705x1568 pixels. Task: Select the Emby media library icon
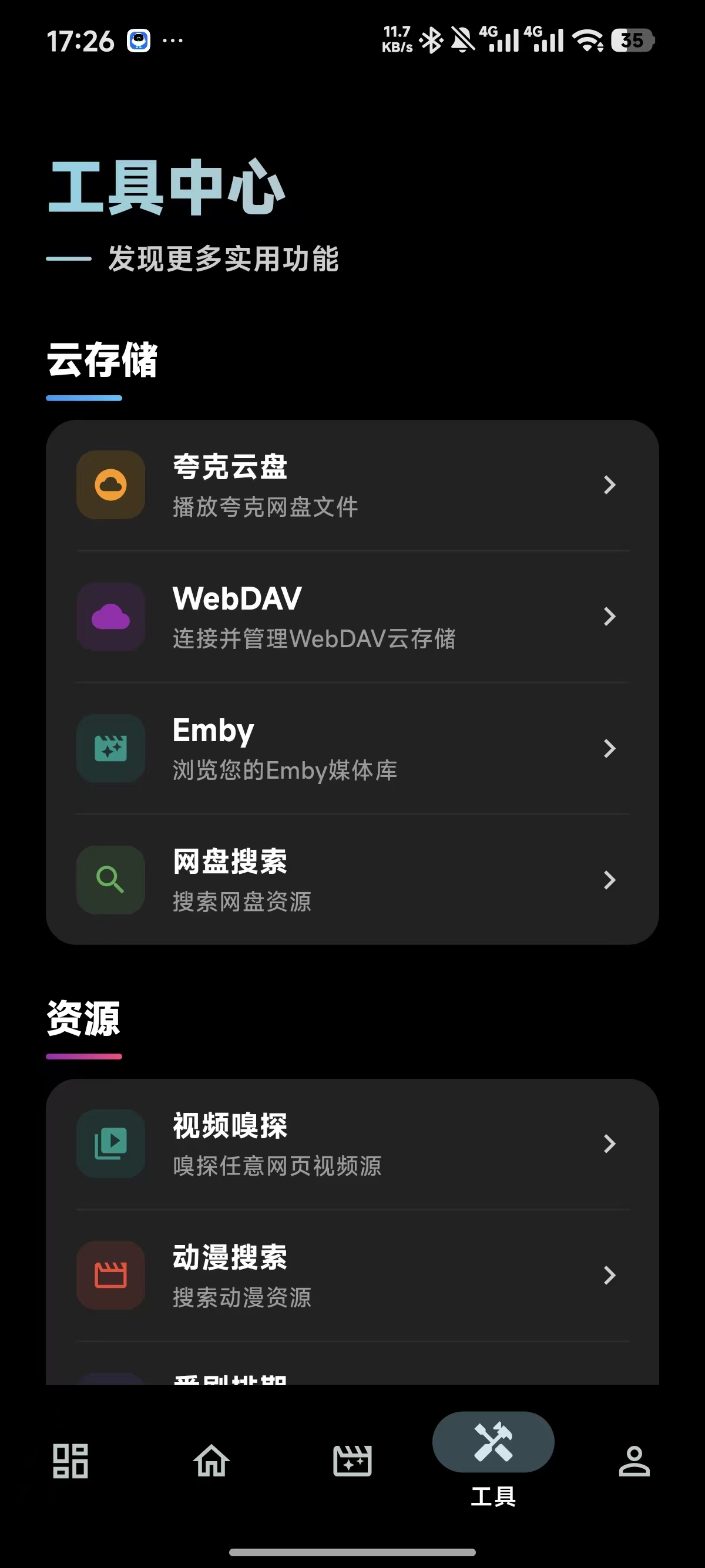click(x=110, y=748)
